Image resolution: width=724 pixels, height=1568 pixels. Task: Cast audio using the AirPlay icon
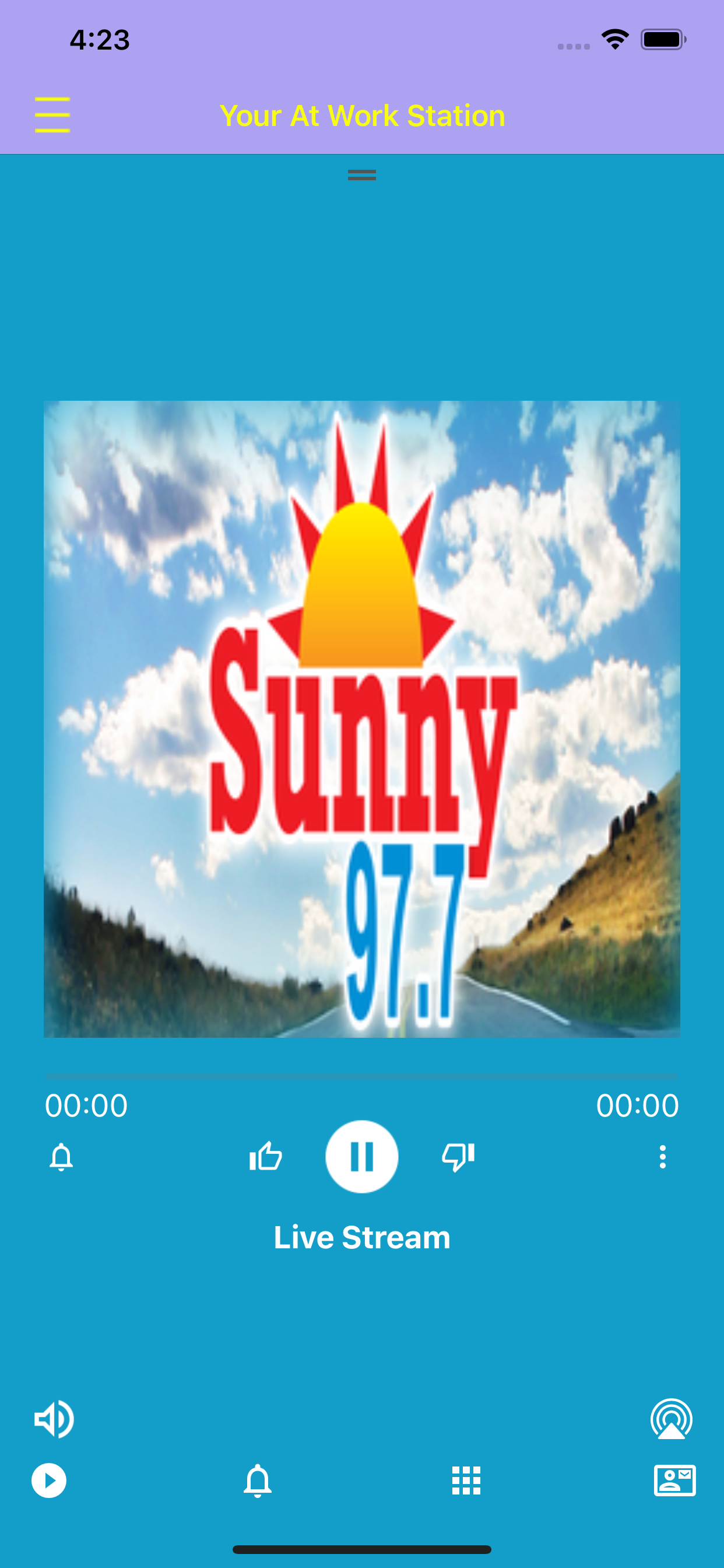coord(671,1419)
